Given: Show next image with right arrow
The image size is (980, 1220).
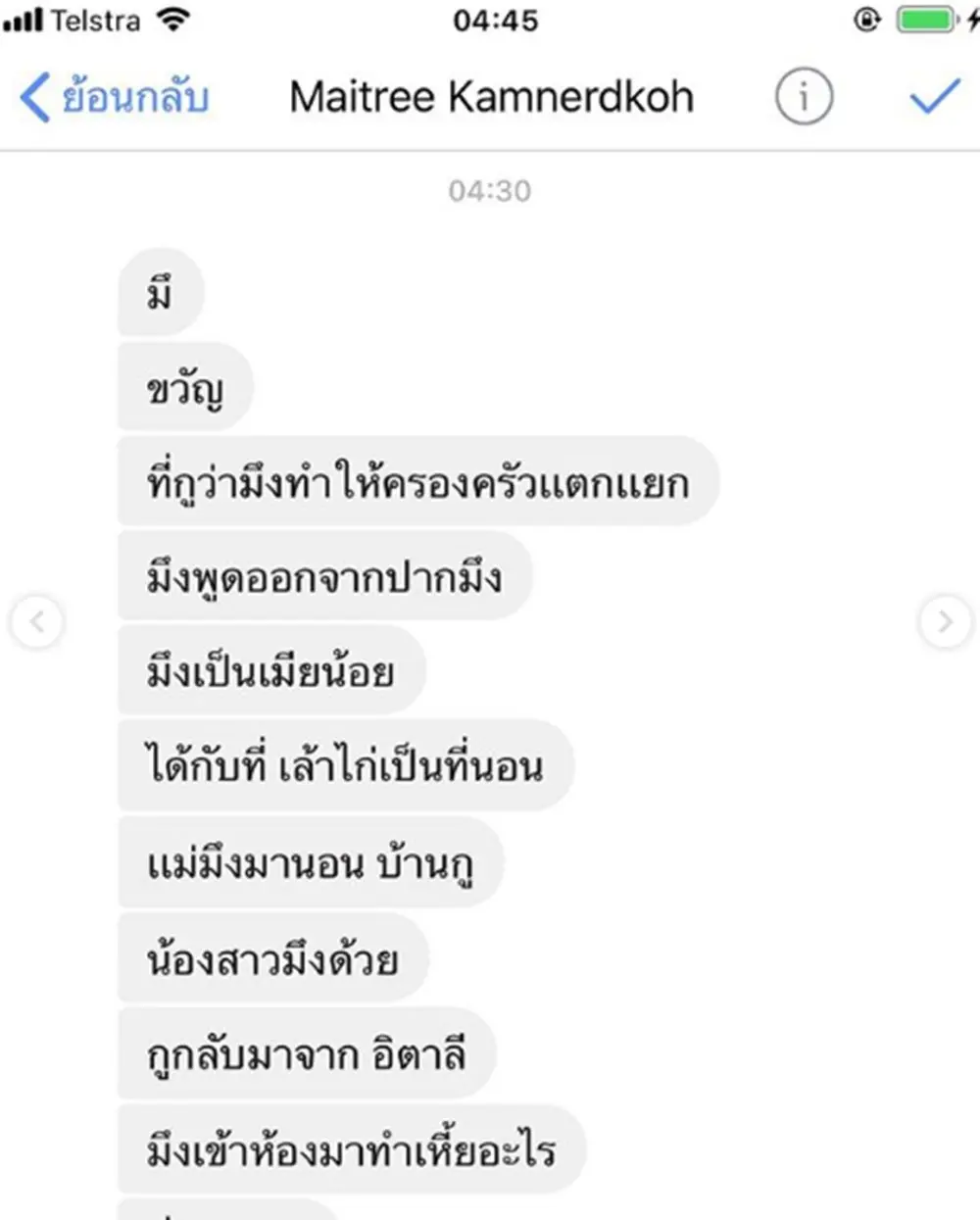Looking at the screenshot, I should 945,621.
